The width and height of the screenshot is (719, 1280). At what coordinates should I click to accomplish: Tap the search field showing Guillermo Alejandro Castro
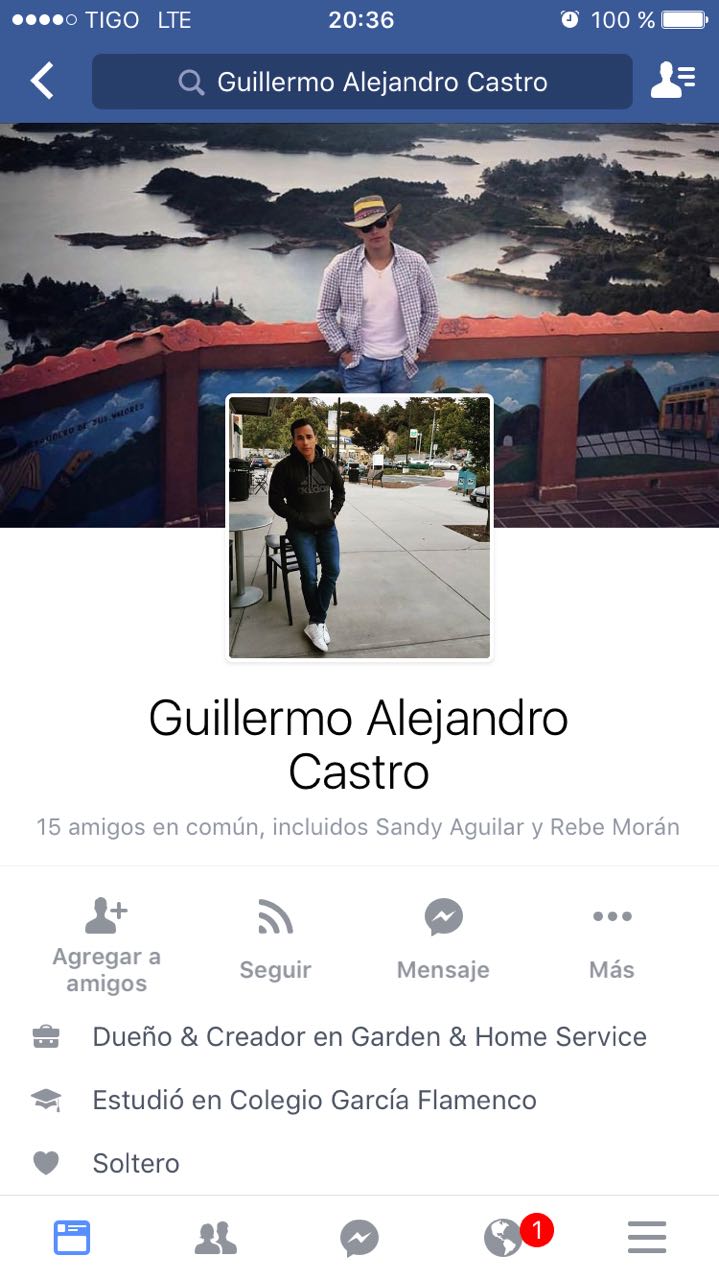[362, 81]
